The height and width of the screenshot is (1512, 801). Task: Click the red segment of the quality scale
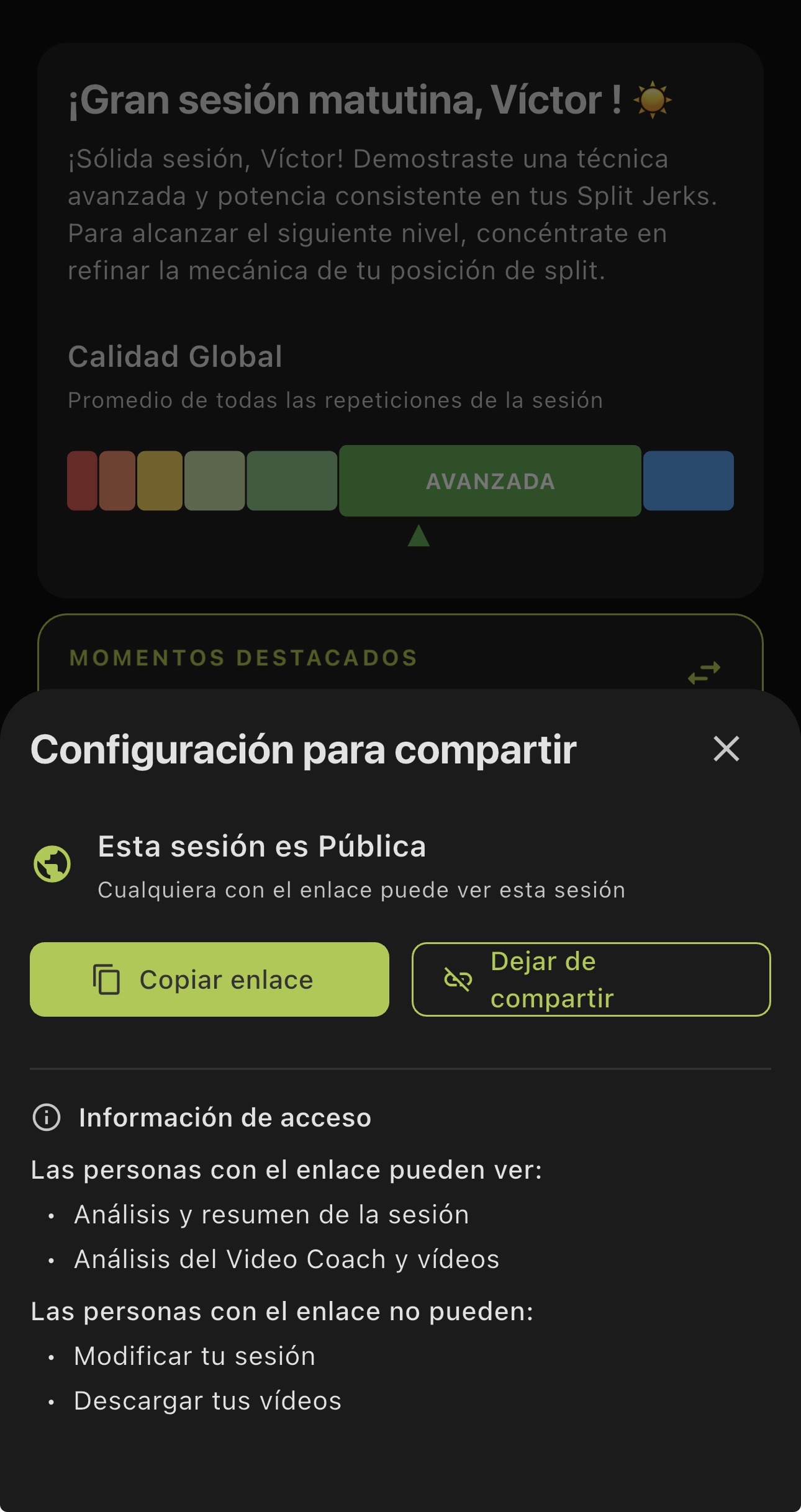coord(81,481)
